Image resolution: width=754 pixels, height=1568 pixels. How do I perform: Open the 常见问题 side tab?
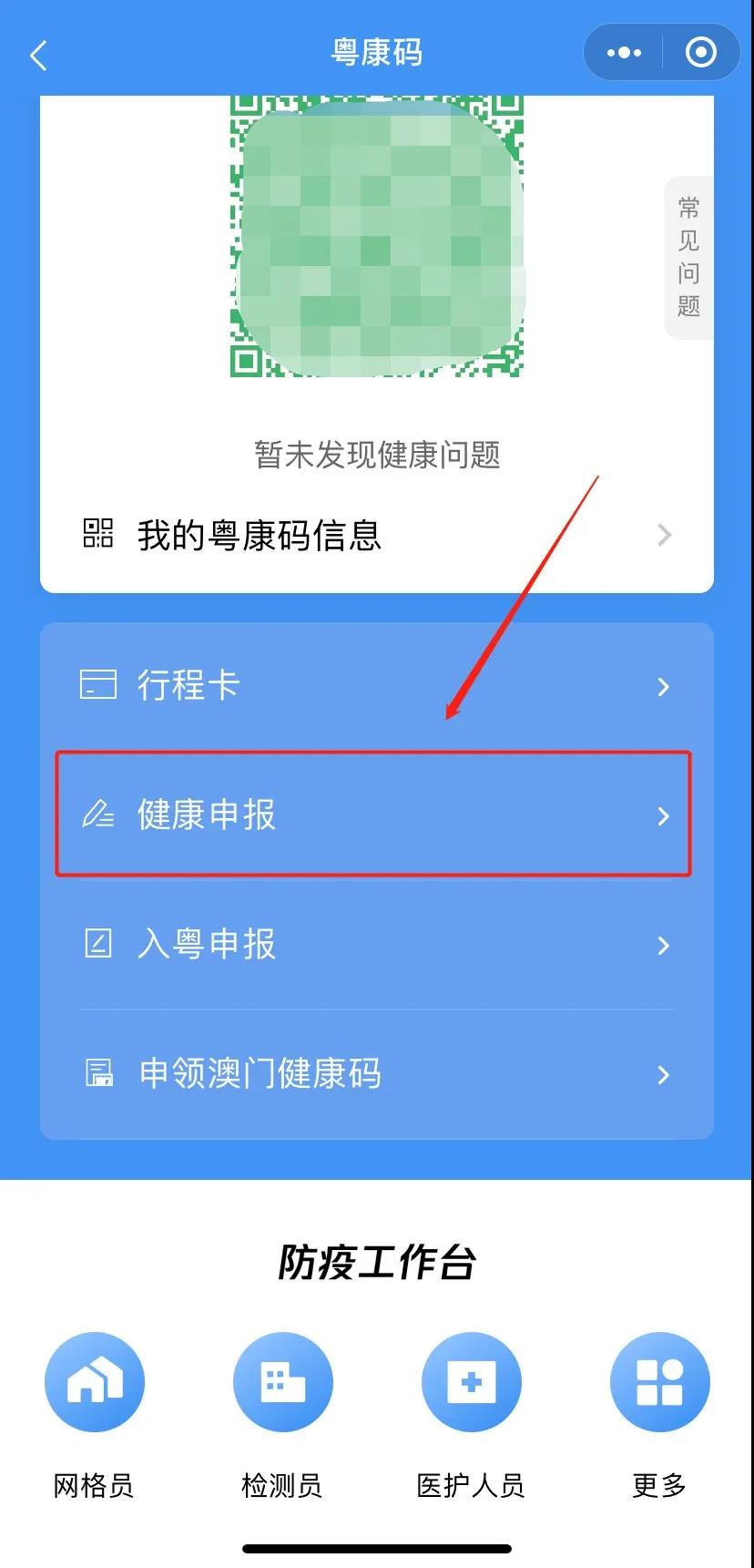688,257
